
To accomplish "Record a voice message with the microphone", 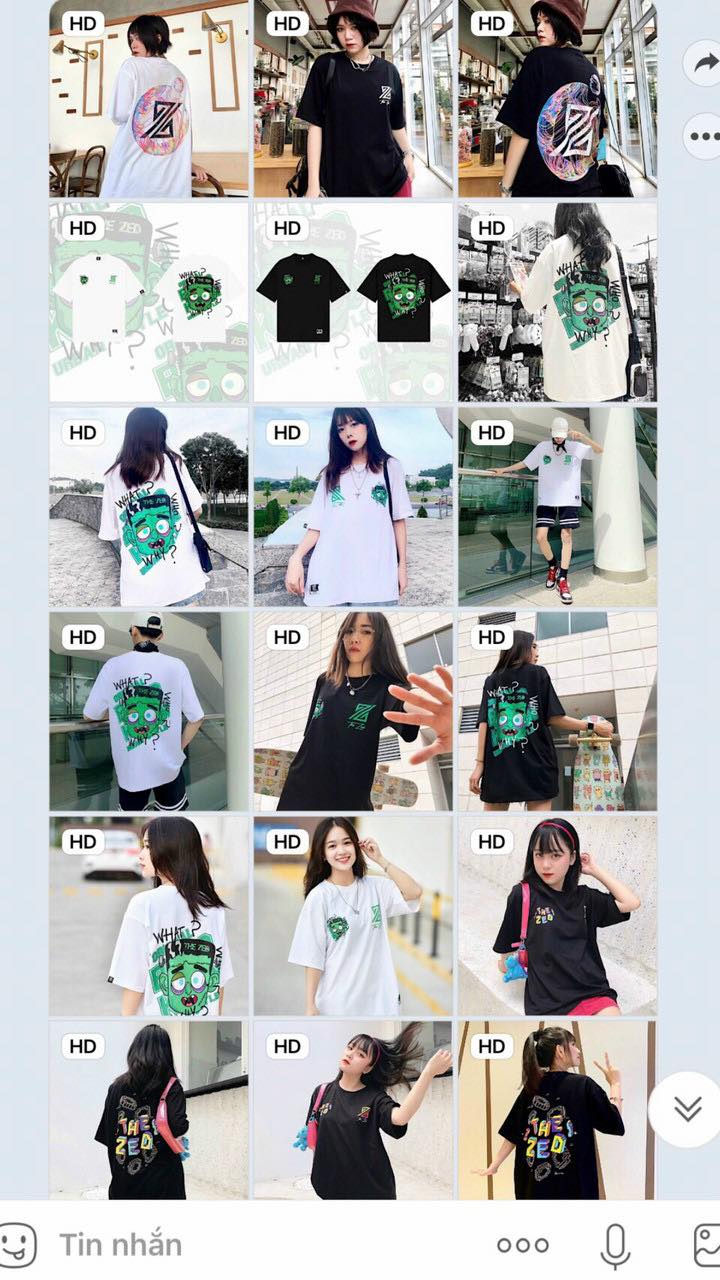I will click(x=615, y=1245).
